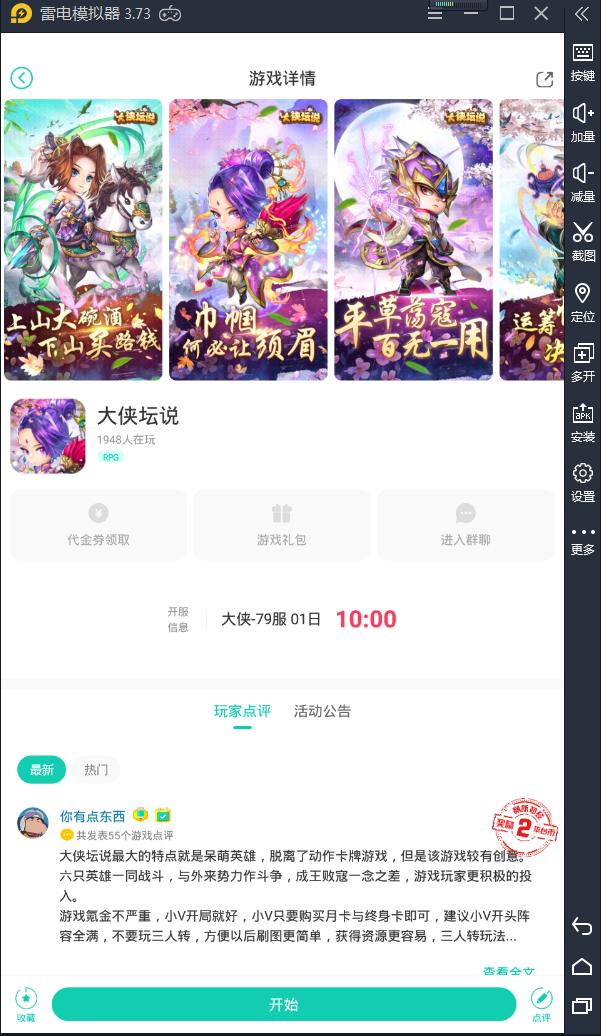The height and width of the screenshot is (1036, 601).
Task: Switch to the 活动公告 tab
Action: point(322,711)
